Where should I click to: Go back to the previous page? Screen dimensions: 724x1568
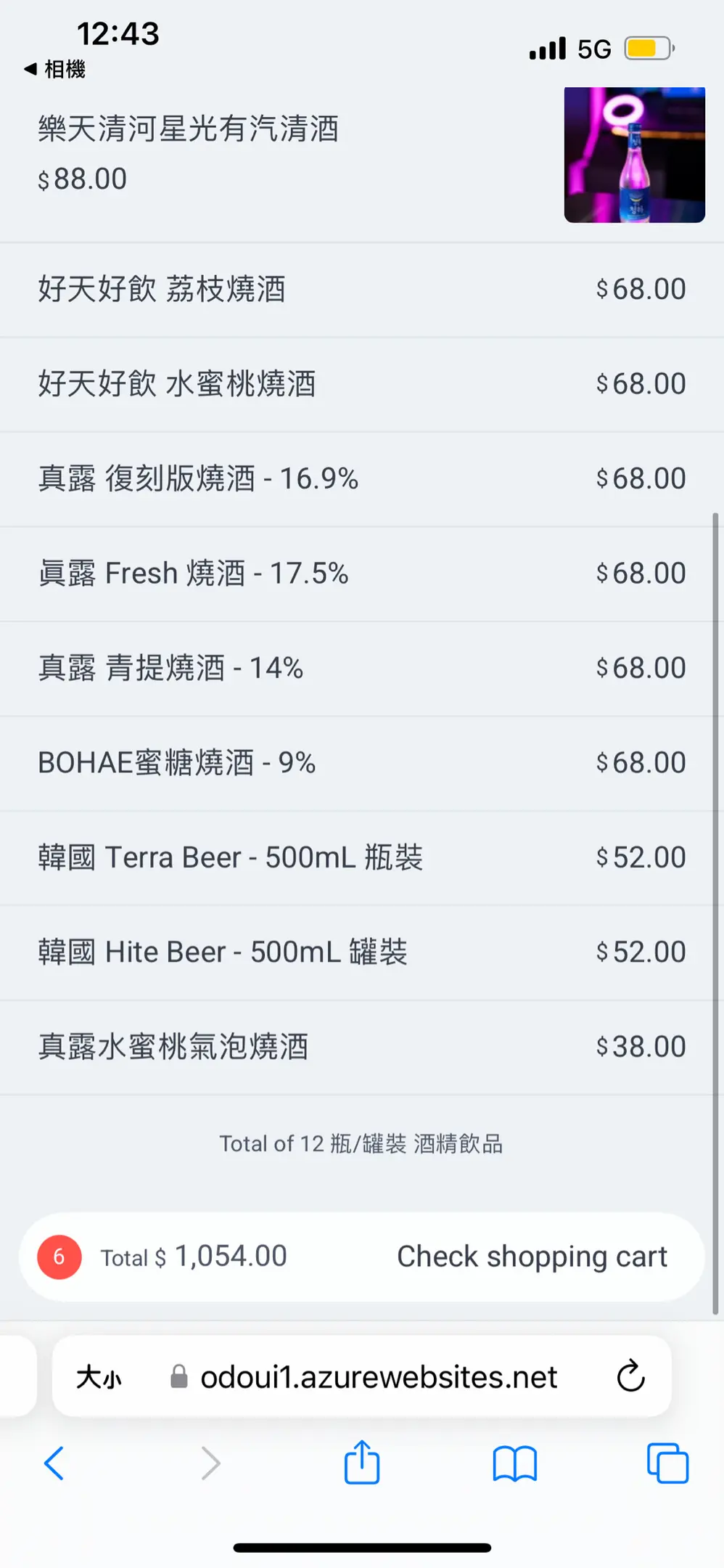(x=54, y=1463)
